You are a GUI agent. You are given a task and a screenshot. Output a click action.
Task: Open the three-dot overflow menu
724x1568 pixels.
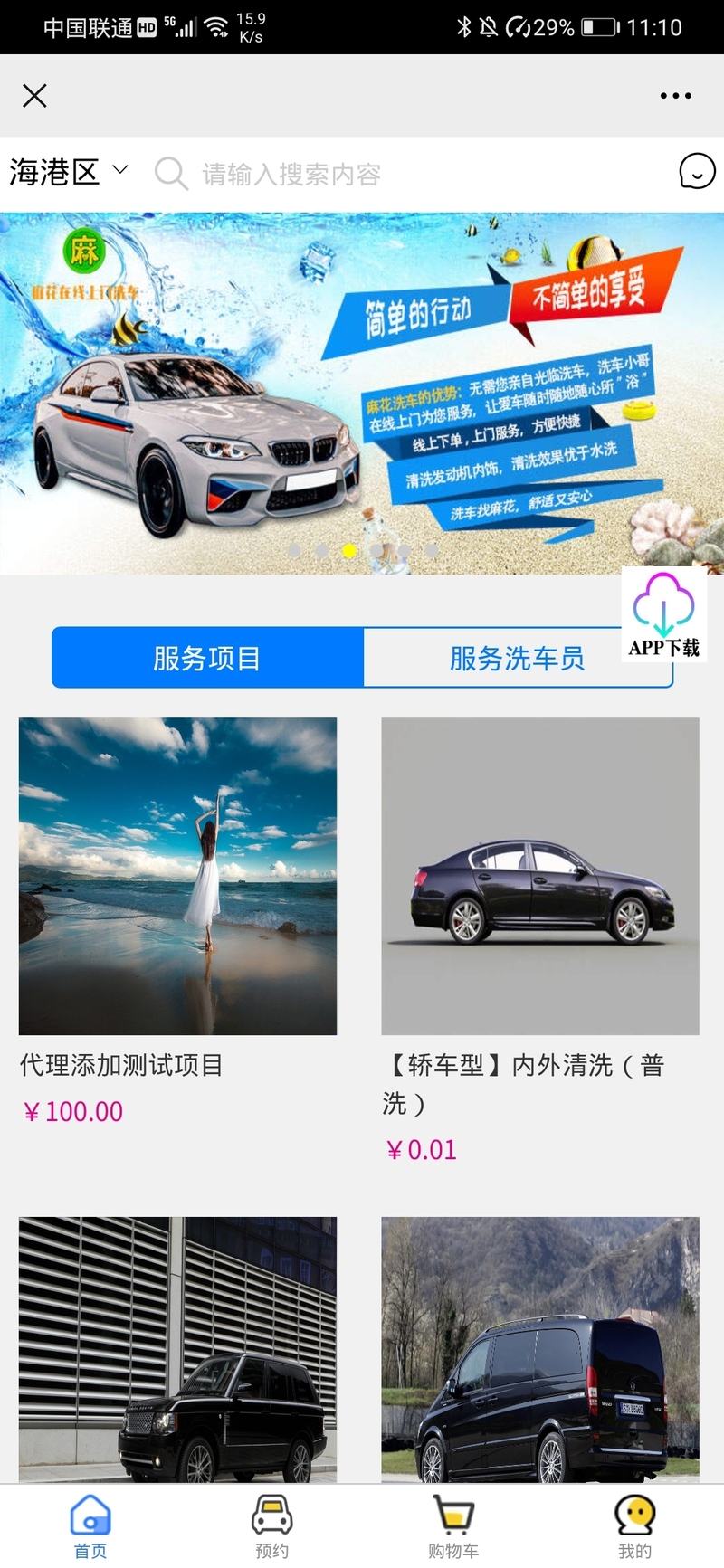click(x=675, y=96)
